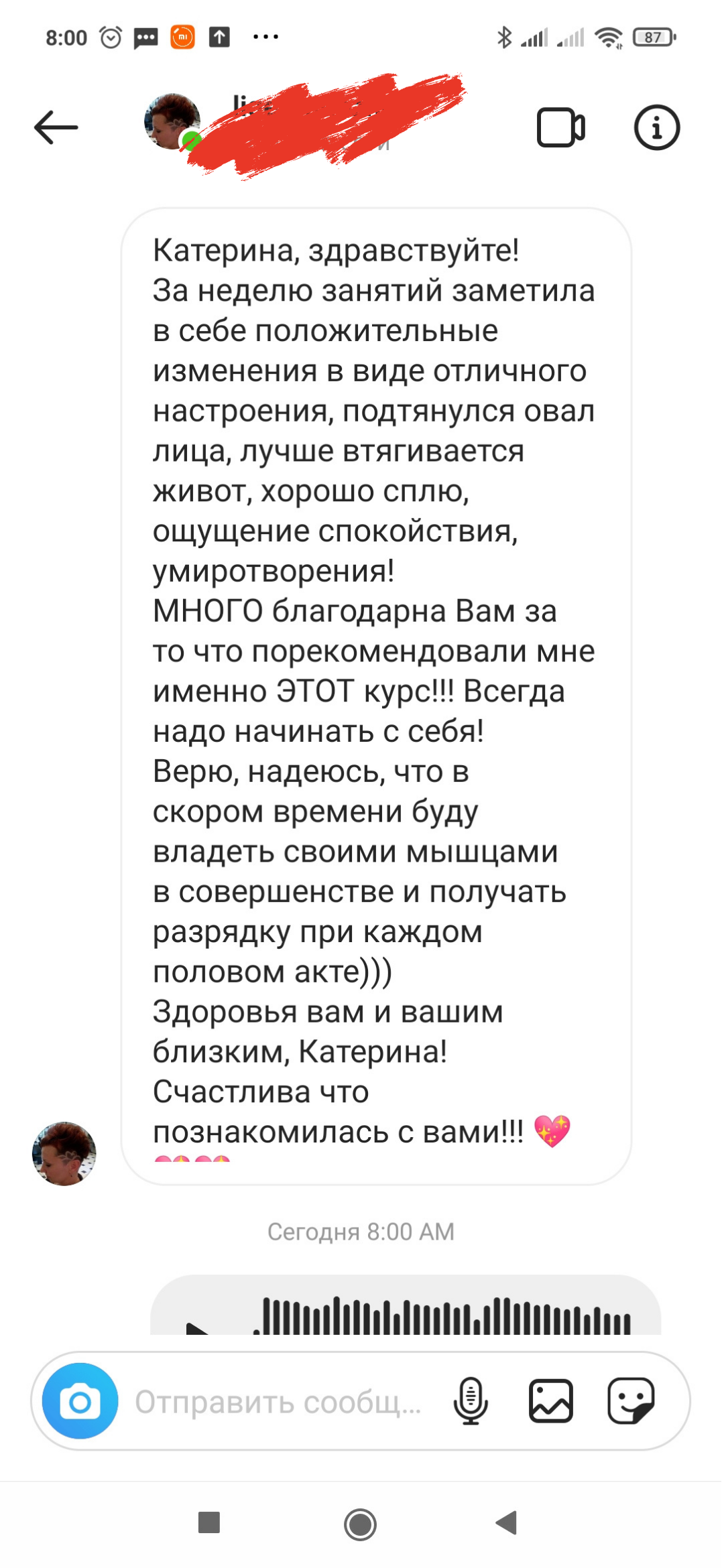Screen dimensions: 724x1568
Task: Open the camera from message bar
Action: click(x=80, y=1401)
